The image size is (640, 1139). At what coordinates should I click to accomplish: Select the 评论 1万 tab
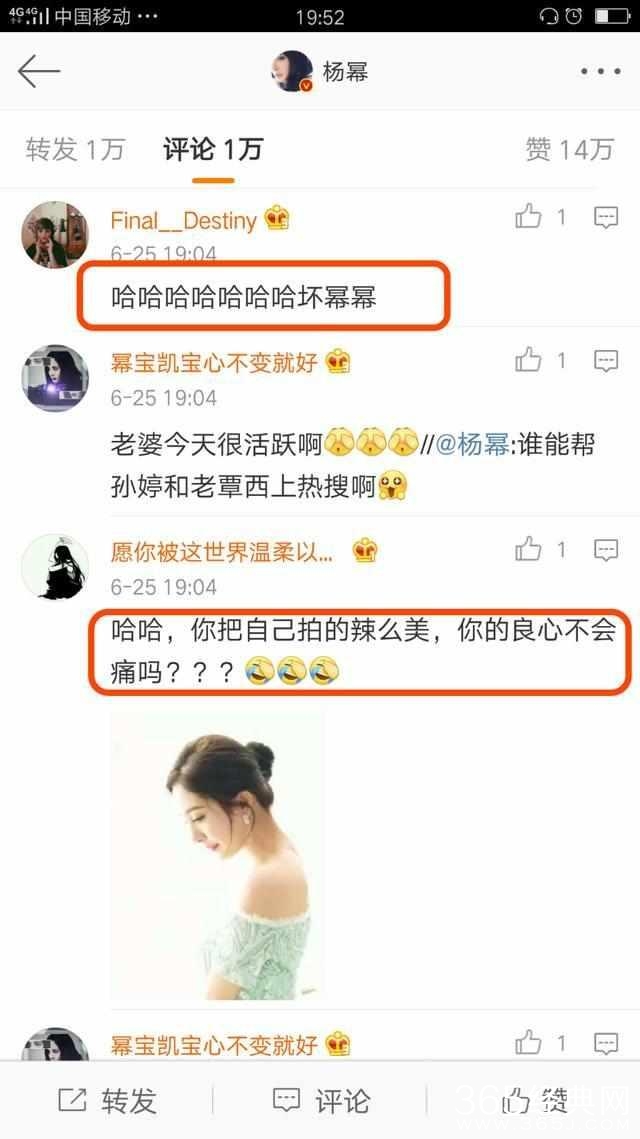(x=213, y=149)
